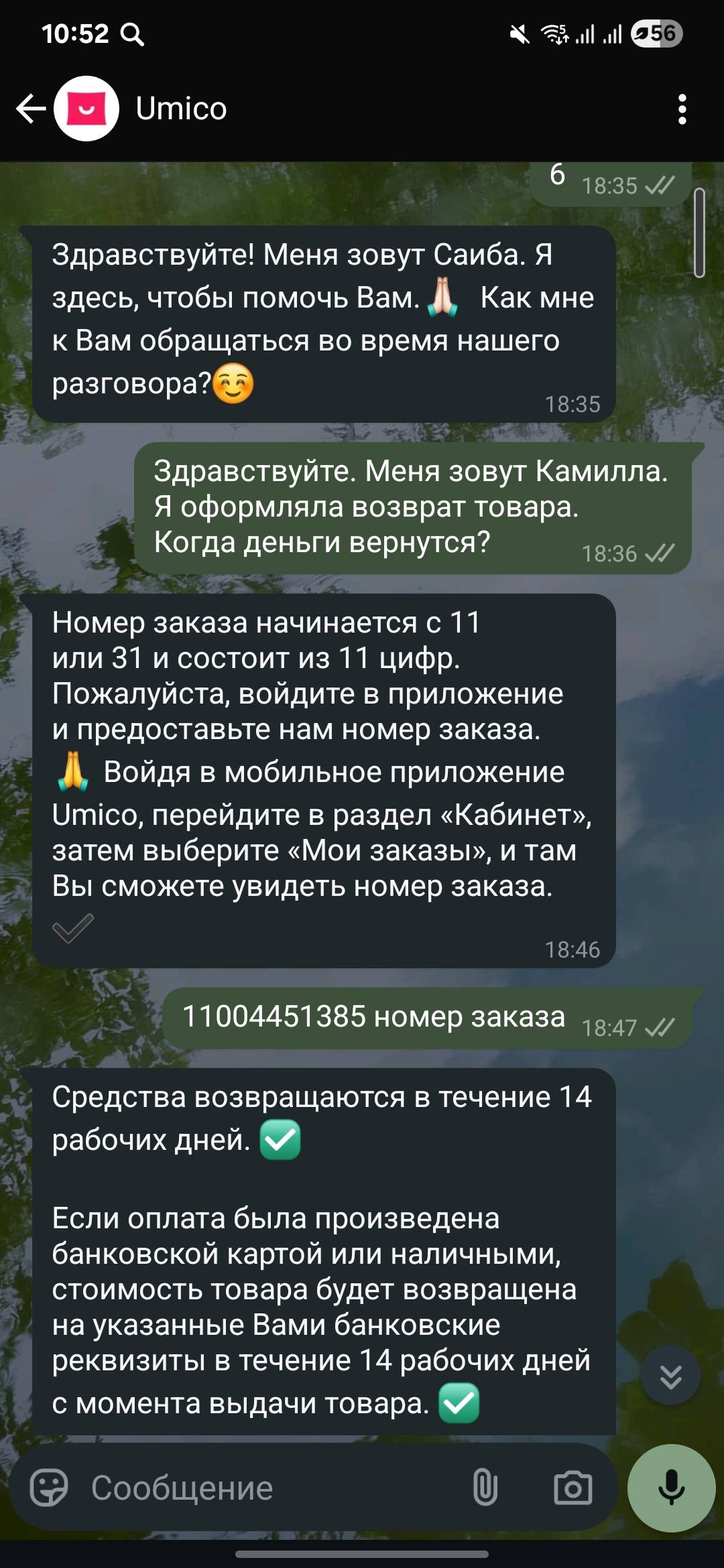Record a voice message with microphone
The image size is (724, 1568).
[x=671, y=1488]
